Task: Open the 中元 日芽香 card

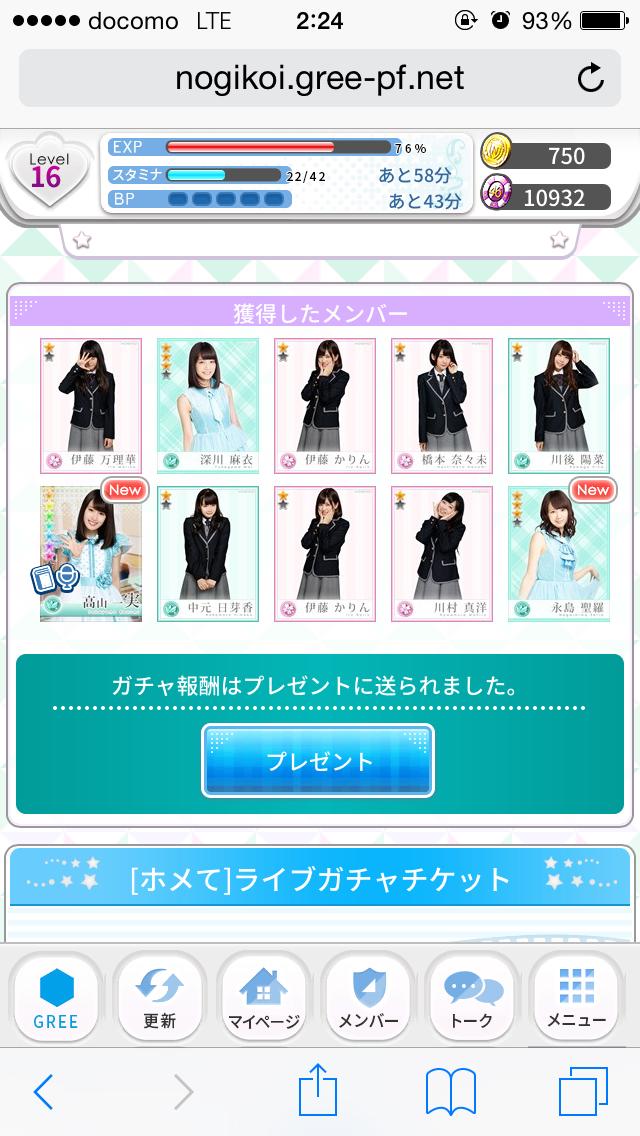Action: point(208,554)
